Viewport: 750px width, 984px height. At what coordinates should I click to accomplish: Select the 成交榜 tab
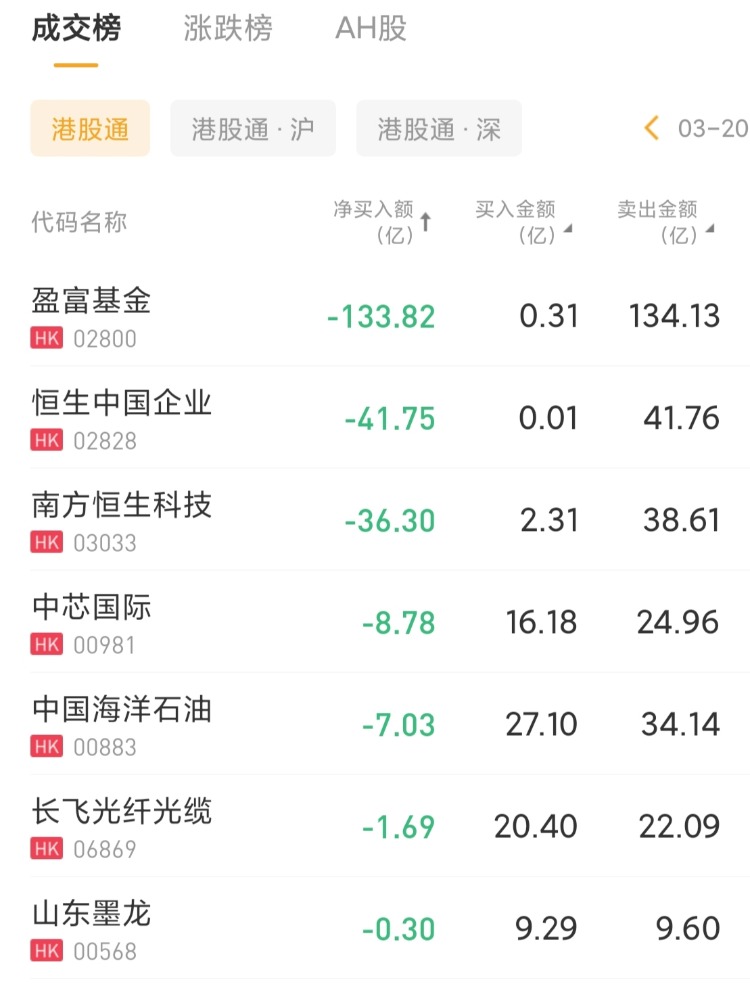[76, 29]
